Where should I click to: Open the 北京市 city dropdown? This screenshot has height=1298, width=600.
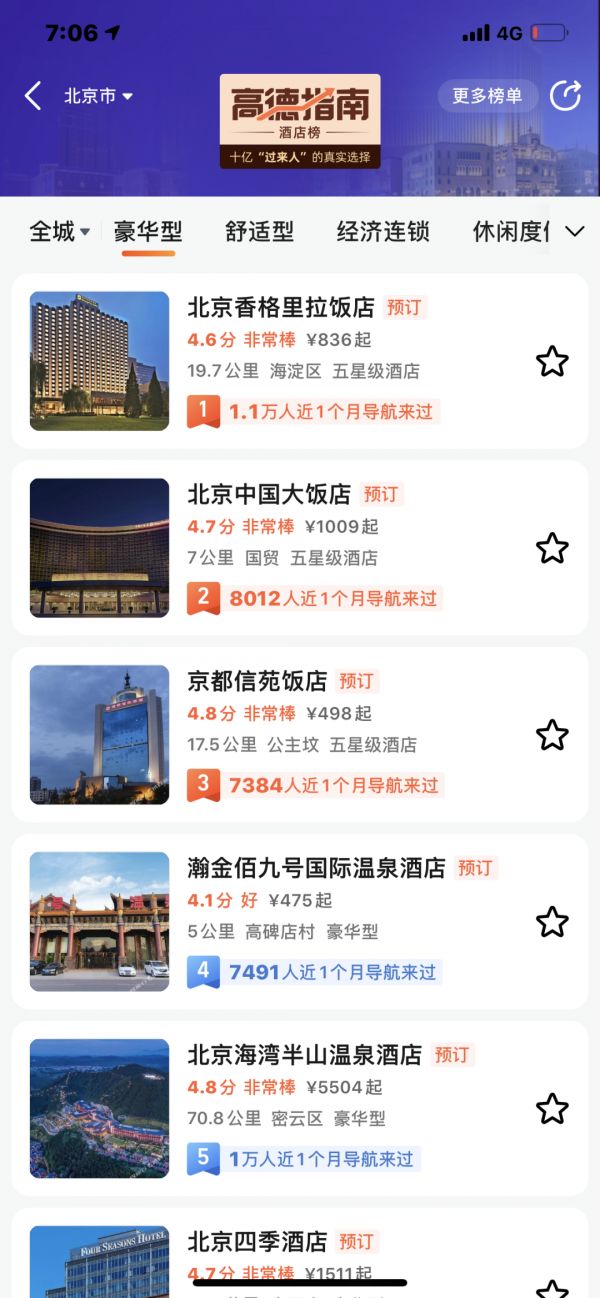[98, 96]
